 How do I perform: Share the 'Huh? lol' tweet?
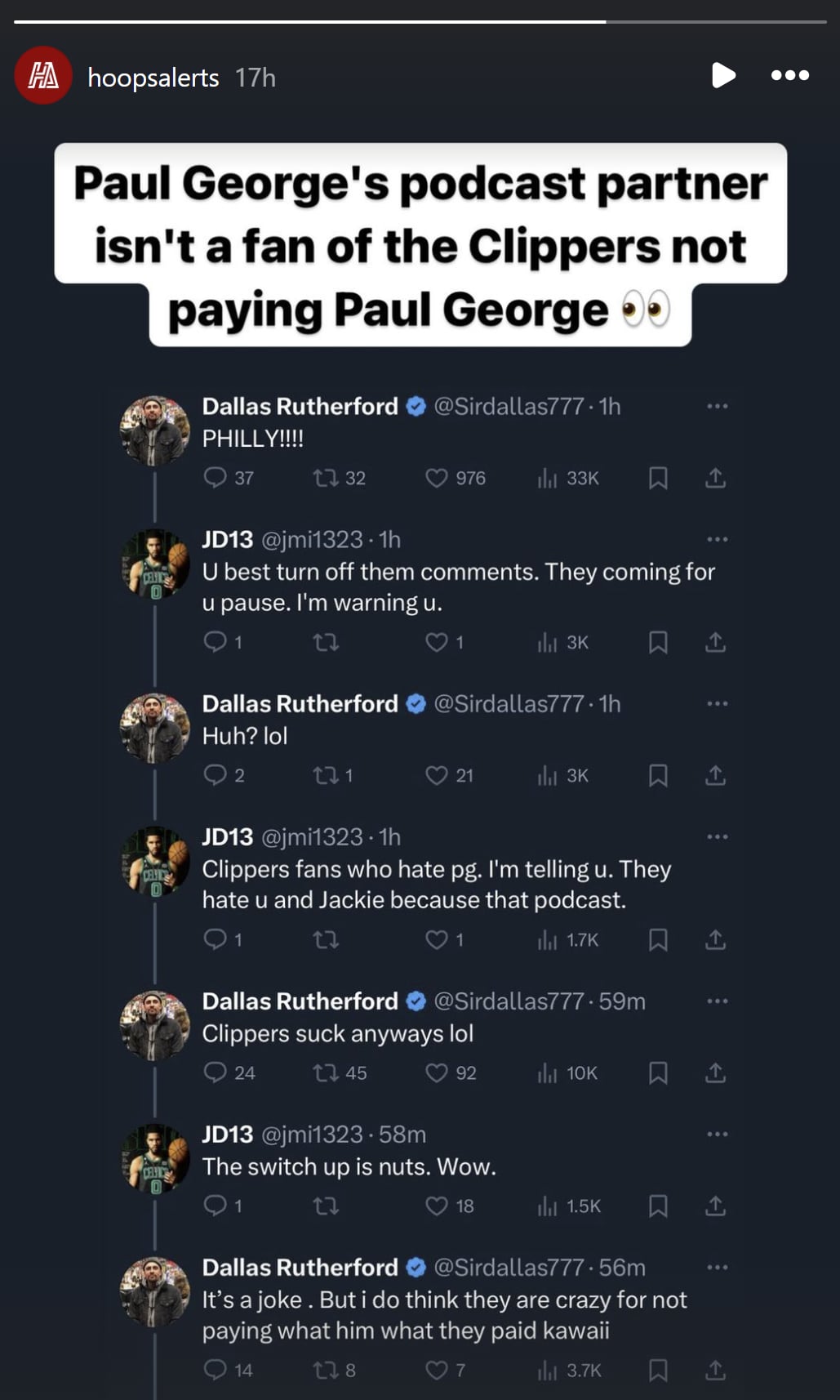coord(716,776)
